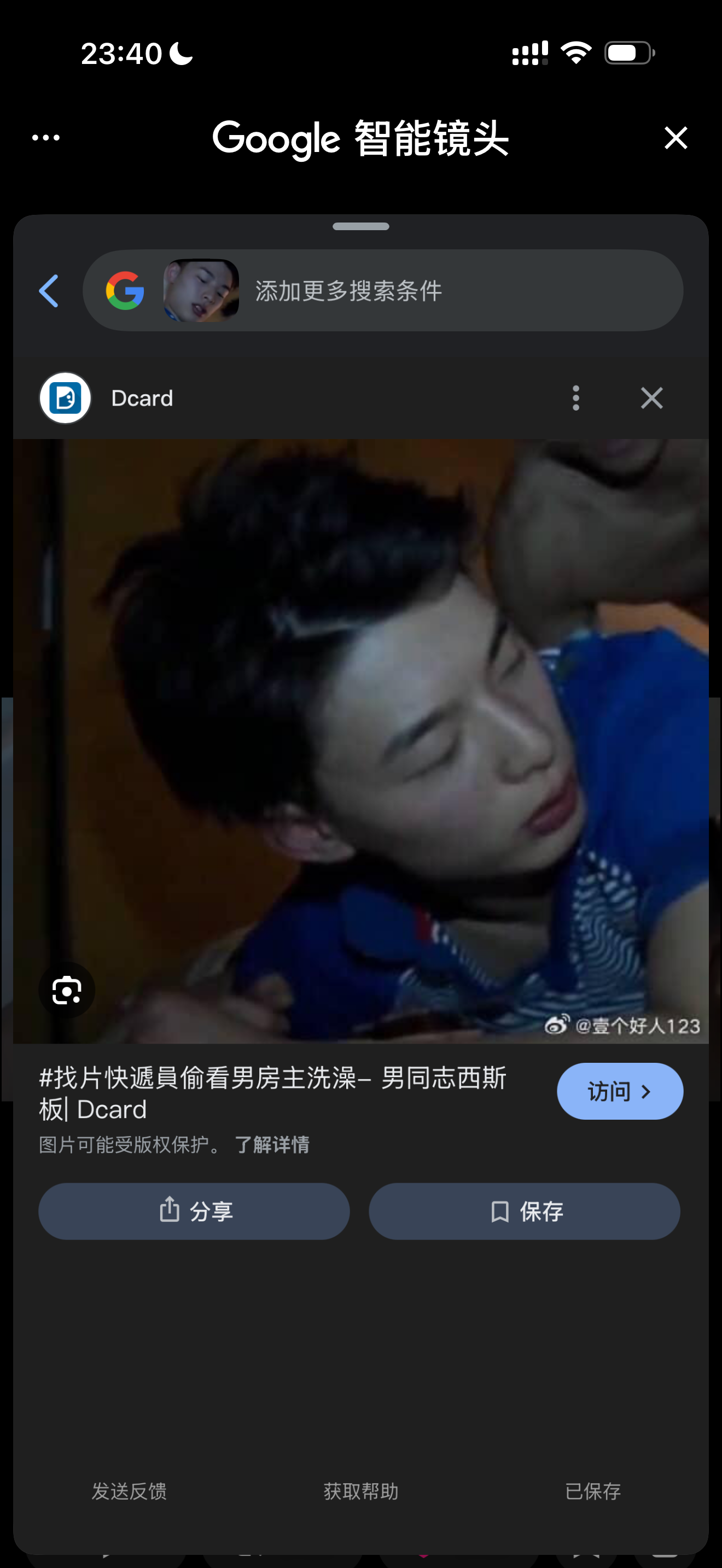
Task: Open 获取帮助 for help
Action: [x=361, y=1491]
